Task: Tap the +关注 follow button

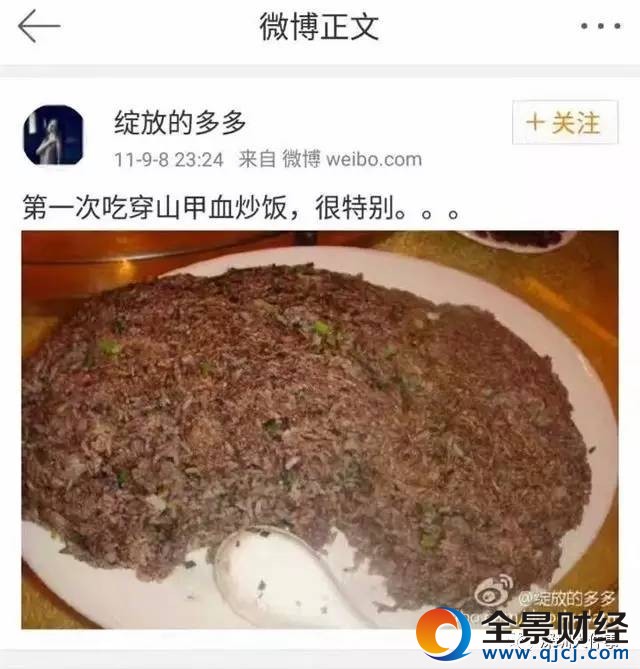Action: (x=563, y=123)
